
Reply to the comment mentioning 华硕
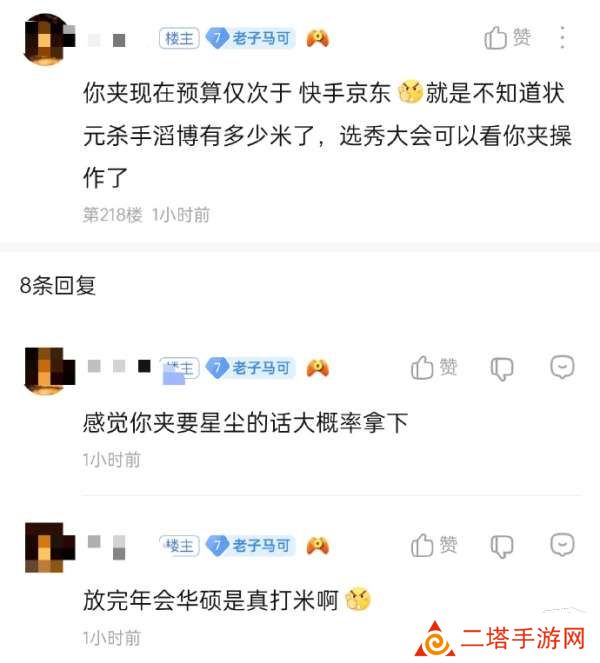(562, 544)
